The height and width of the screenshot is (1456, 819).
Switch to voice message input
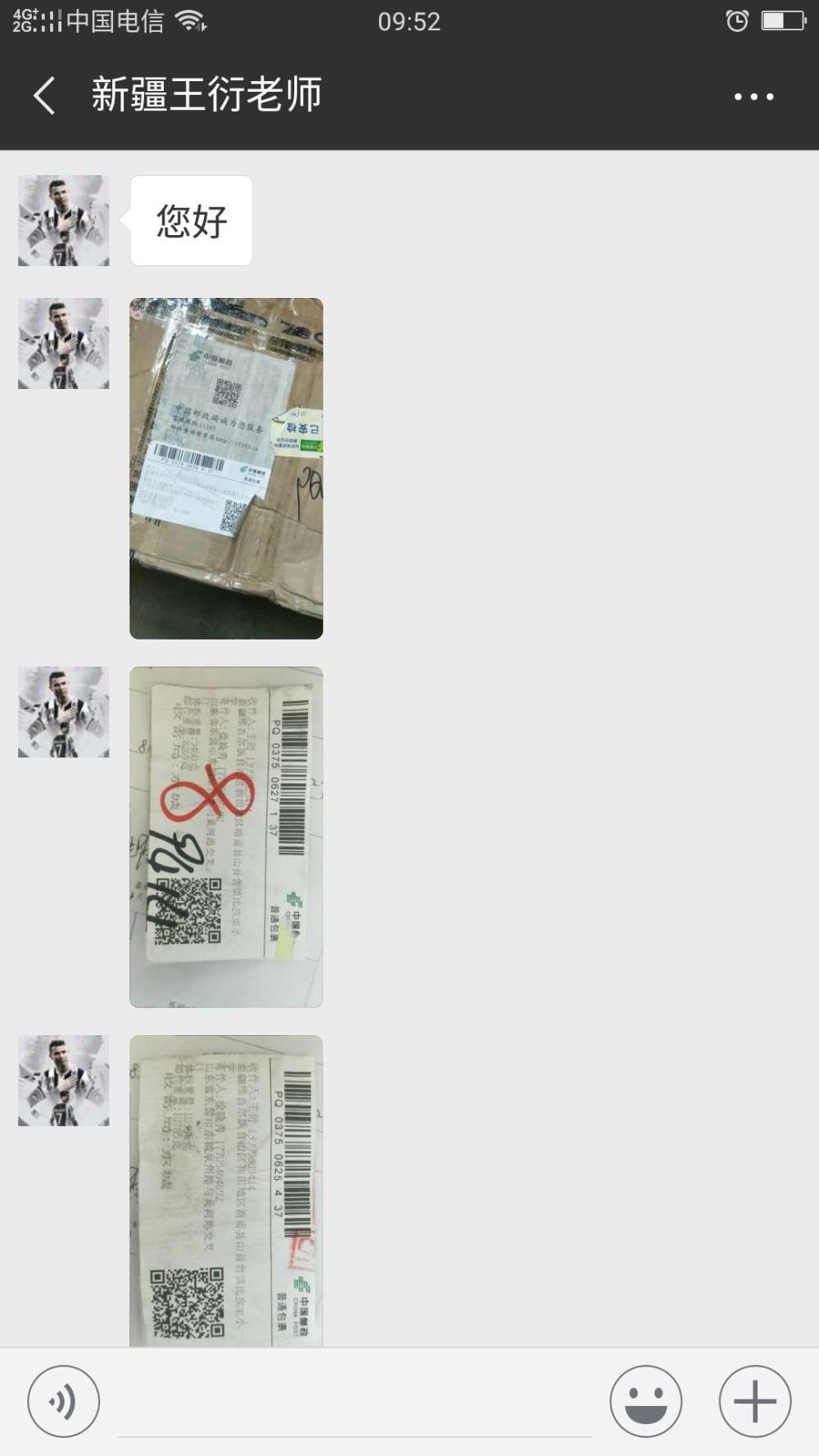pos(64,1401)
